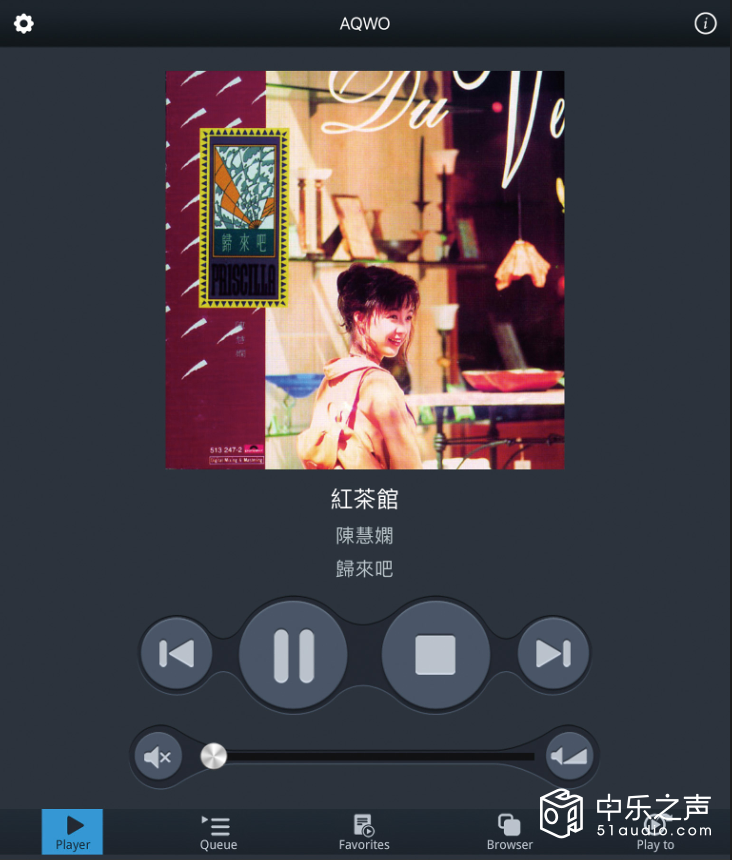
Task: Switch to the Play to tab
Action: [x=655, y=833]
